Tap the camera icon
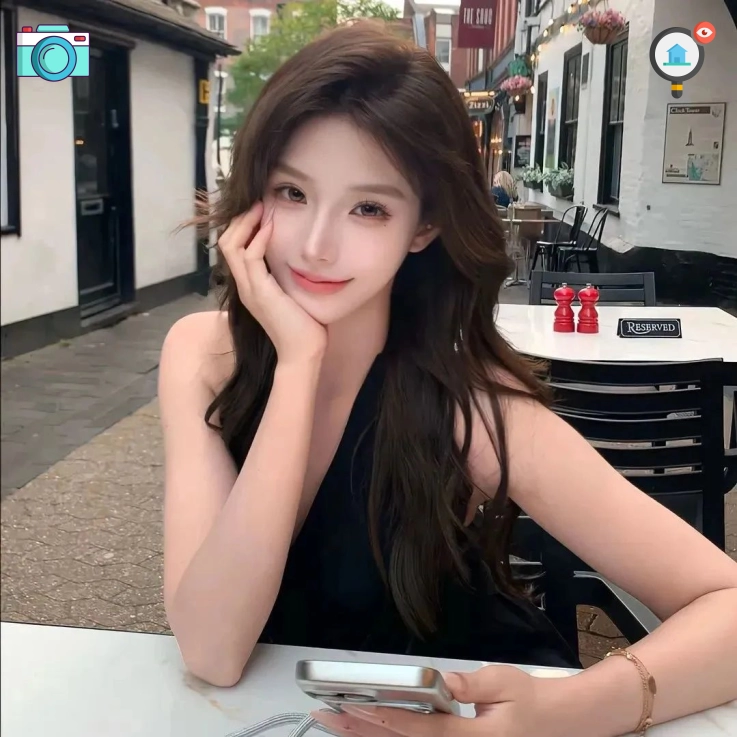This screenshot has height=737, width=737. tap(53, 53)
